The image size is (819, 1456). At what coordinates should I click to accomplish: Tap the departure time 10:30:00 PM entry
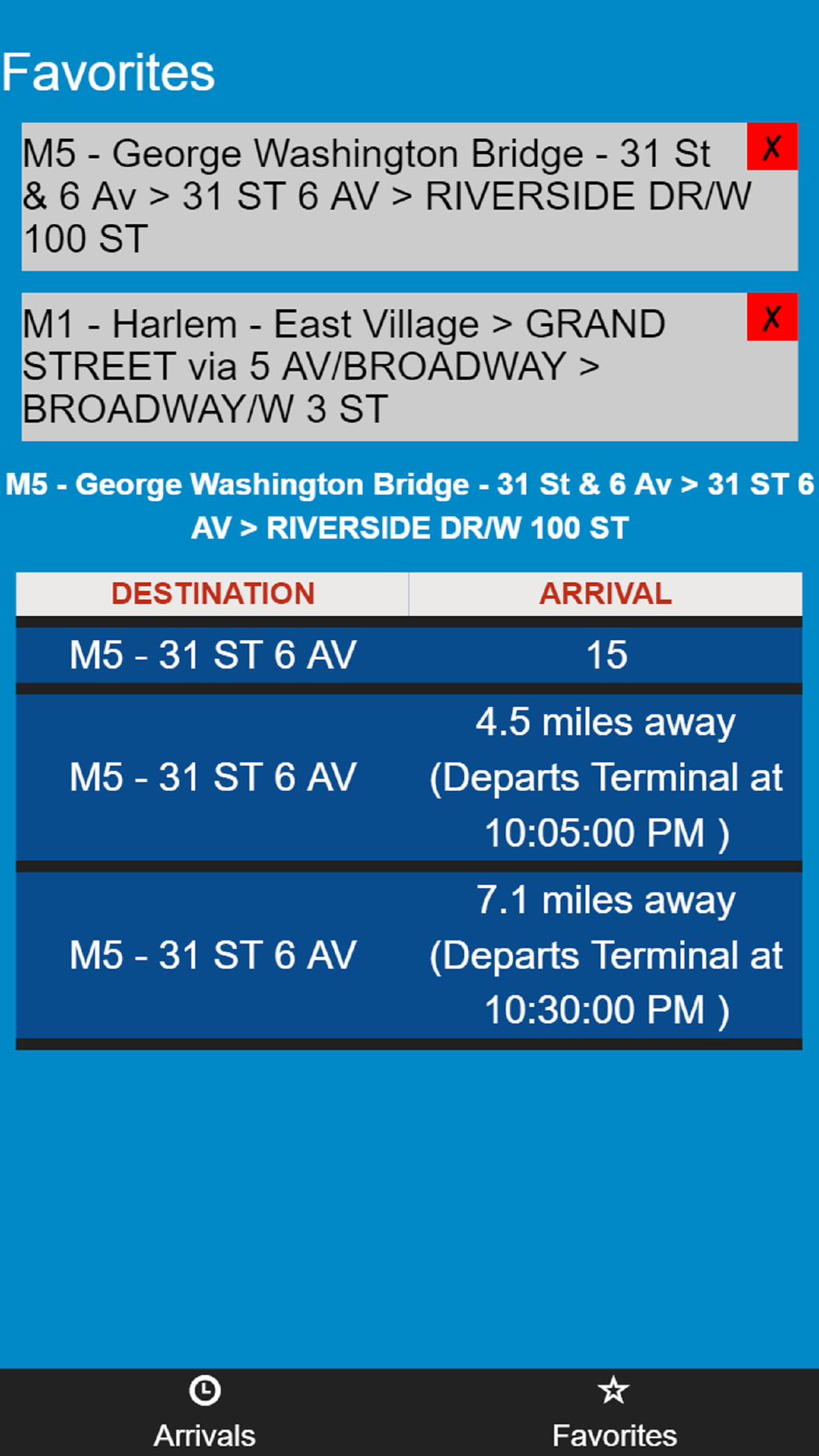(x=606, y=1009)
